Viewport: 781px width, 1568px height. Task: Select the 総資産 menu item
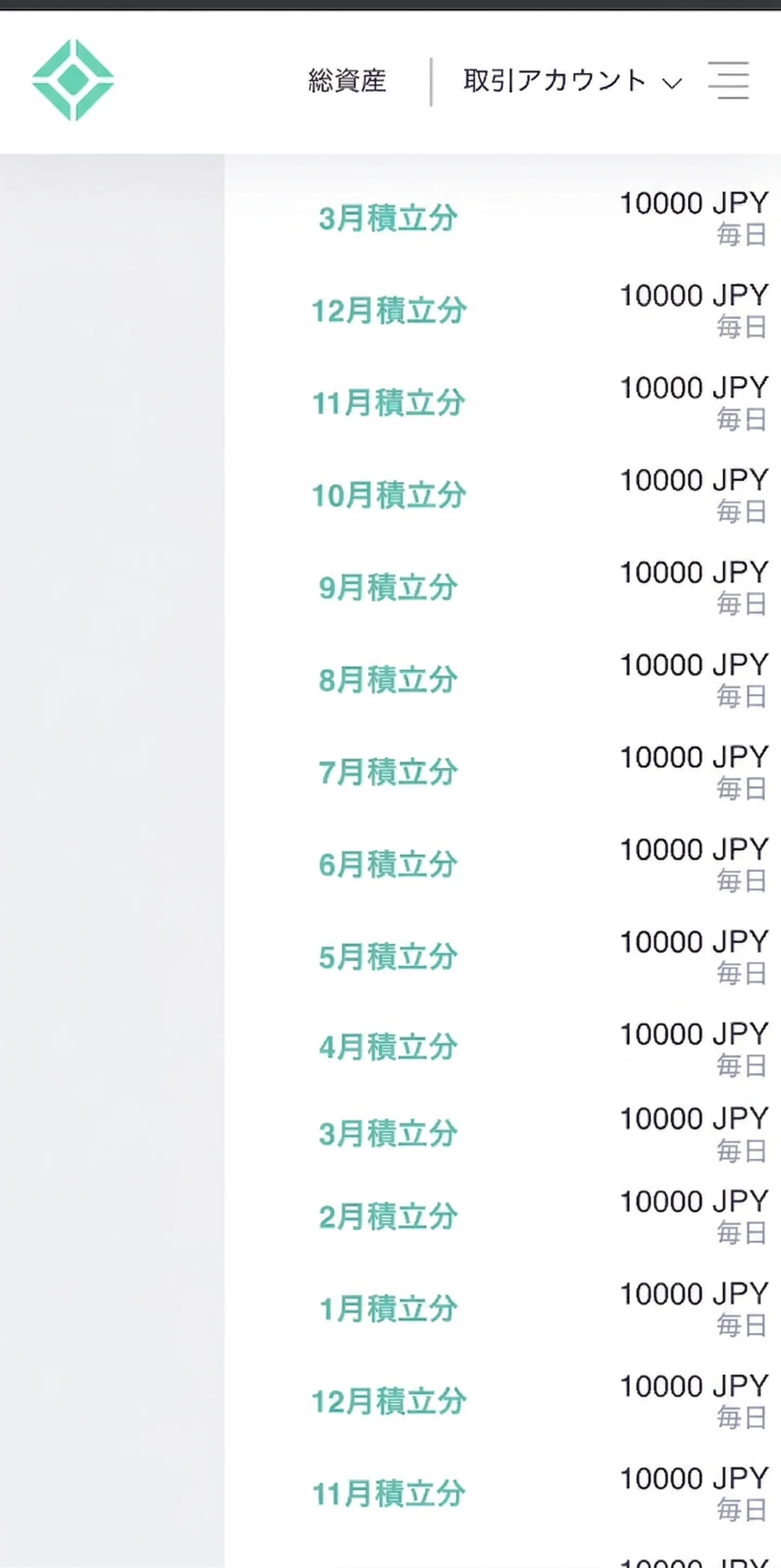pos(348,80)
